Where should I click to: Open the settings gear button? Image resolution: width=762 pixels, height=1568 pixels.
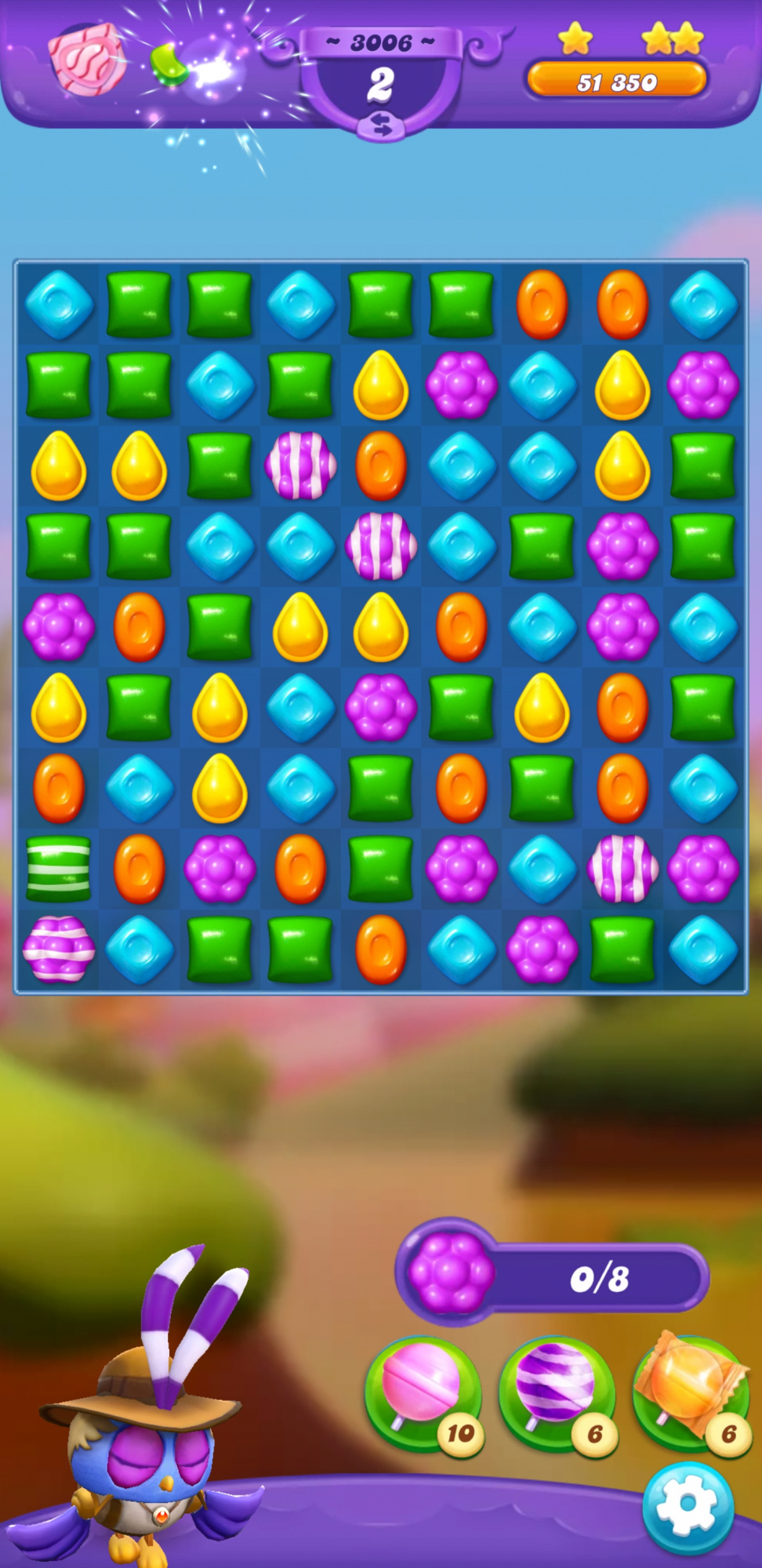point(688,1506)
